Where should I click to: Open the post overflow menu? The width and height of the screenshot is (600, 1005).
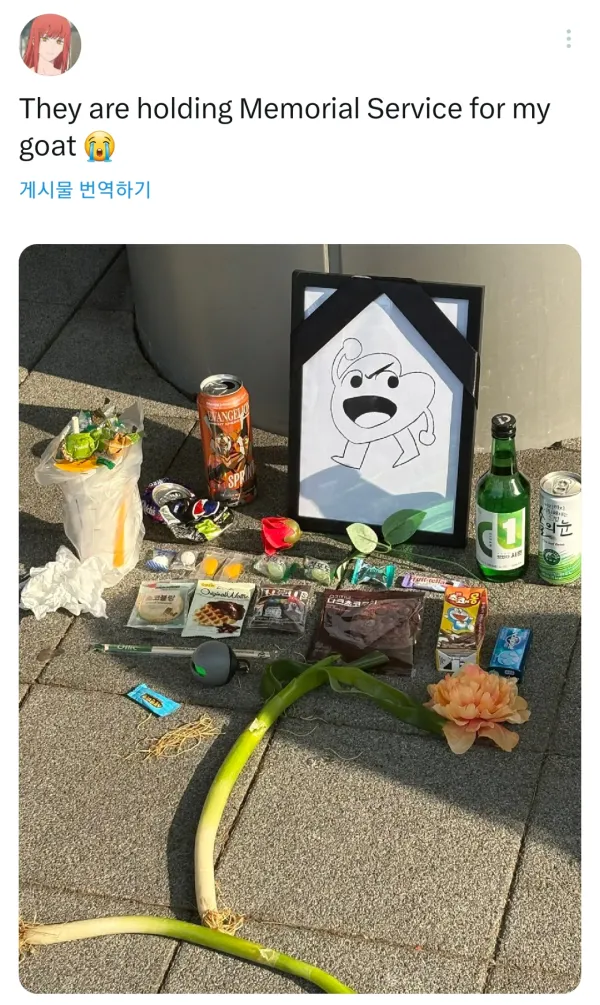tap(568, 39)
